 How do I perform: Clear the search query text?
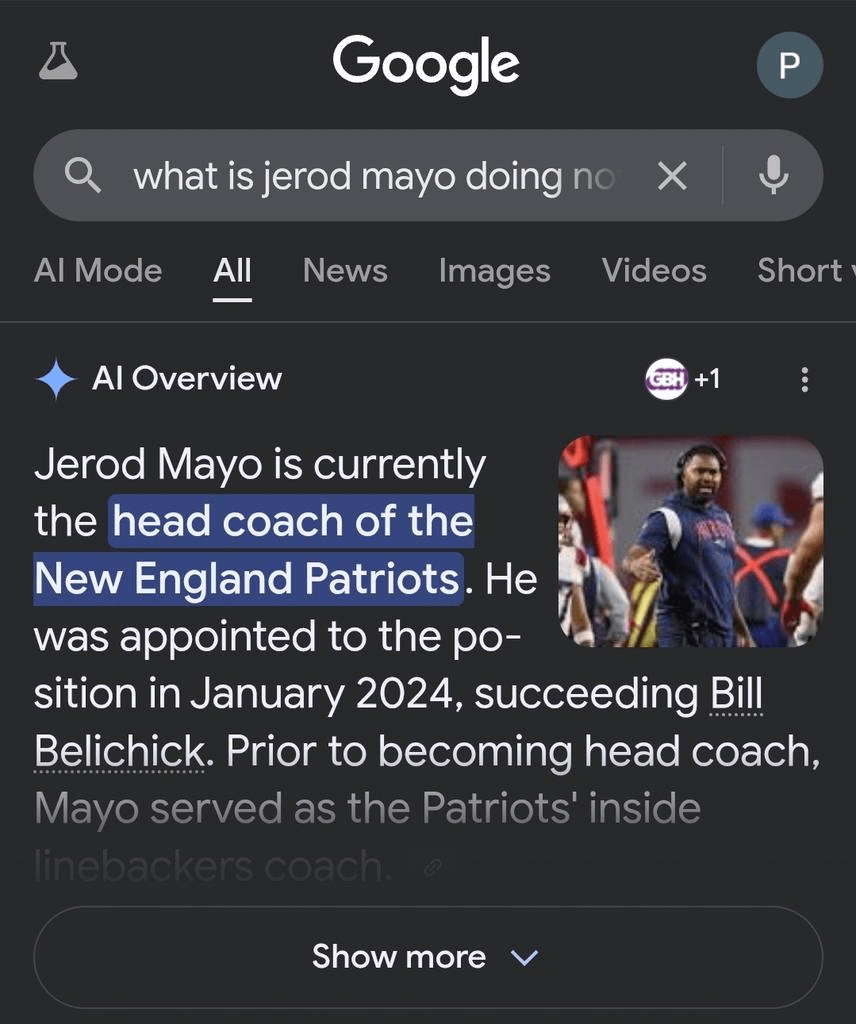tap(672, 177)
